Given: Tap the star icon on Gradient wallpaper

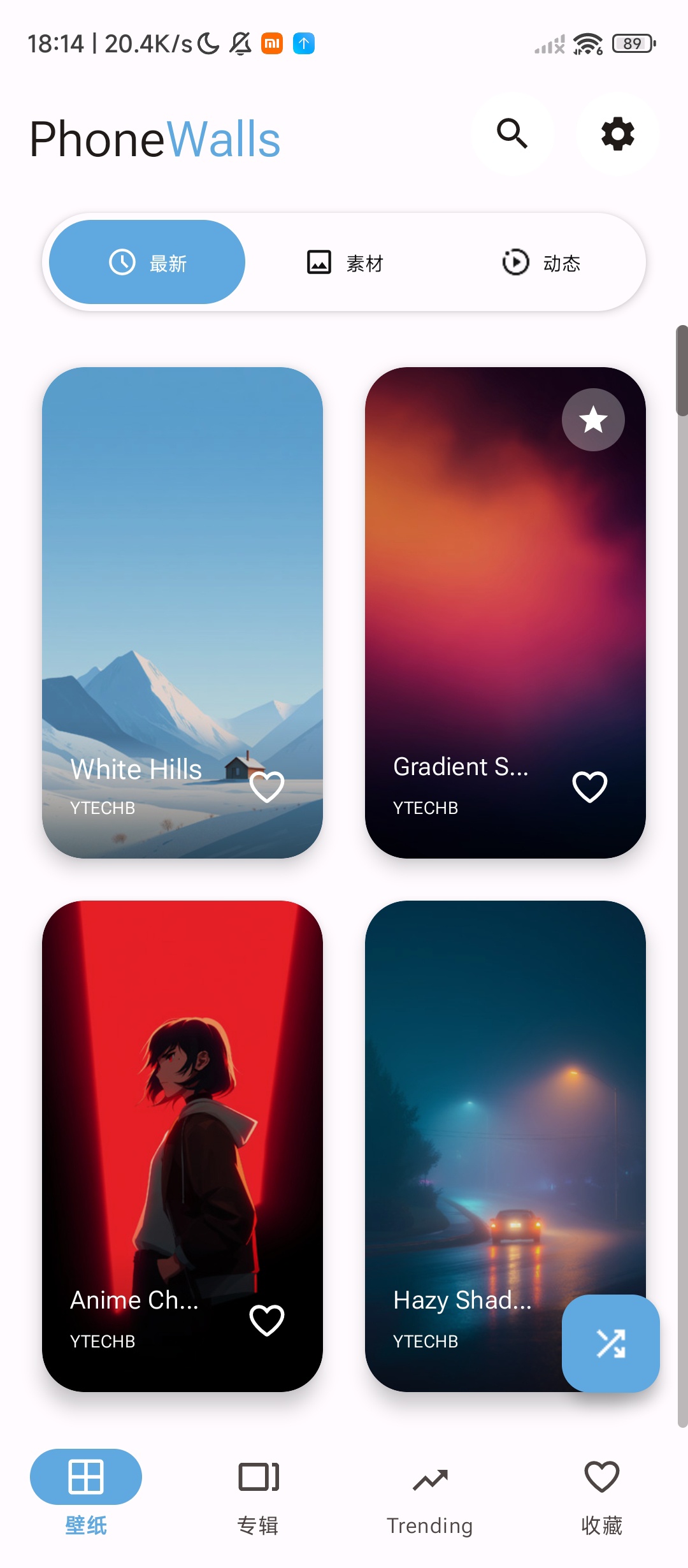Looking at the screenshot, I should (593, 419).
